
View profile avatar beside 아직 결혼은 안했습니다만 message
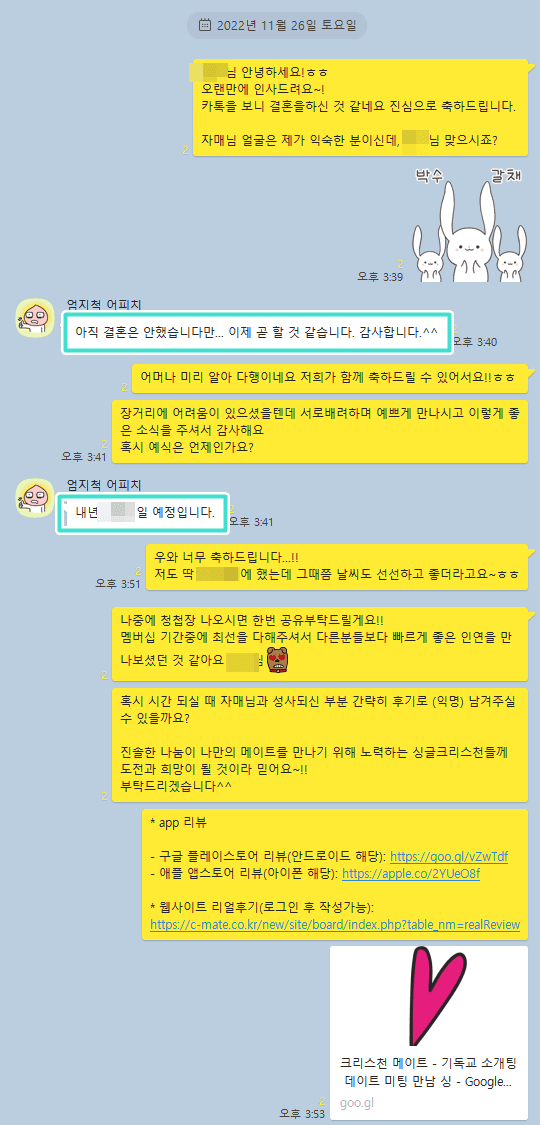click(x=34, y=316)
